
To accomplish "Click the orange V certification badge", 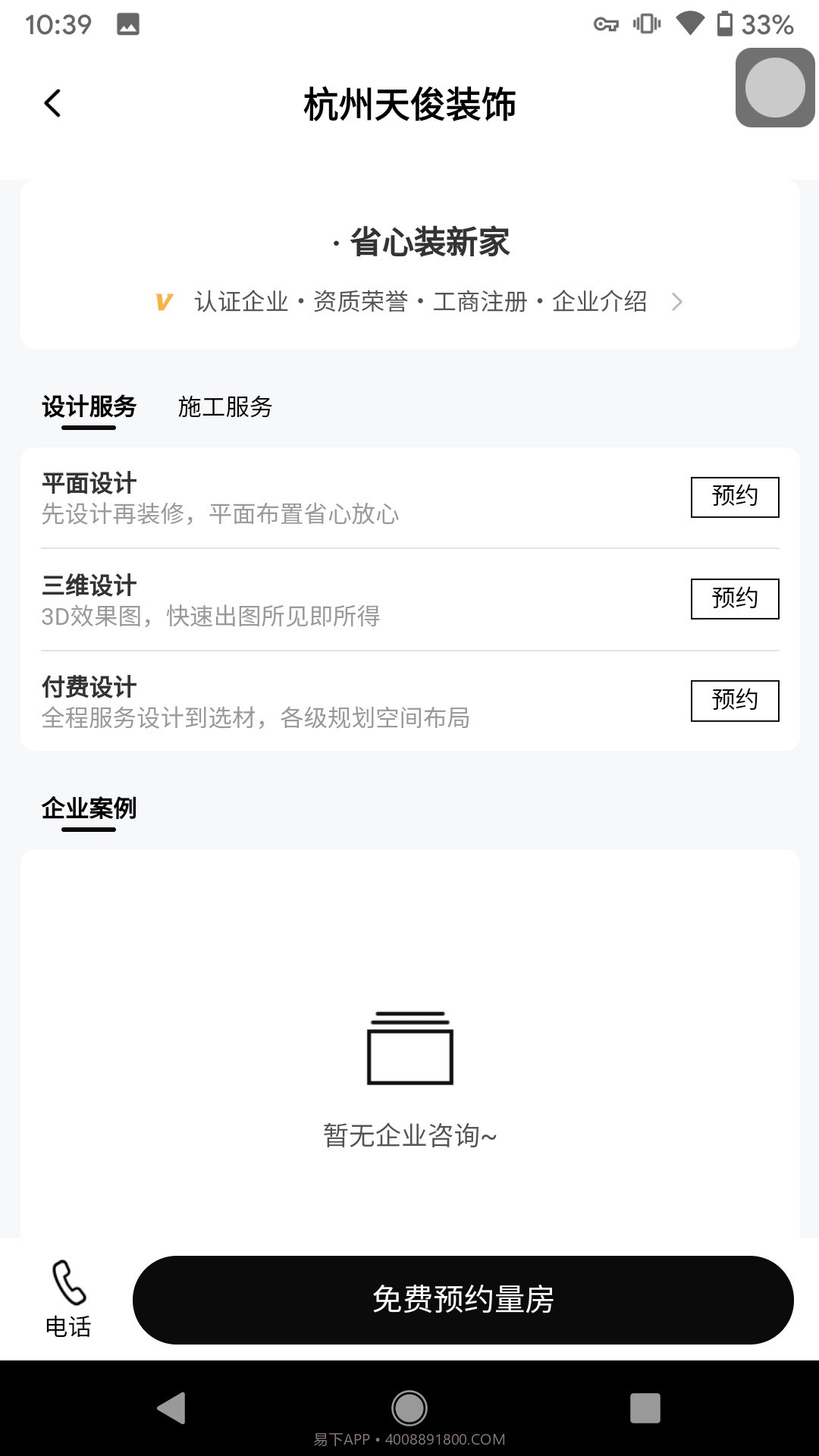I will [x=164, y=301].
